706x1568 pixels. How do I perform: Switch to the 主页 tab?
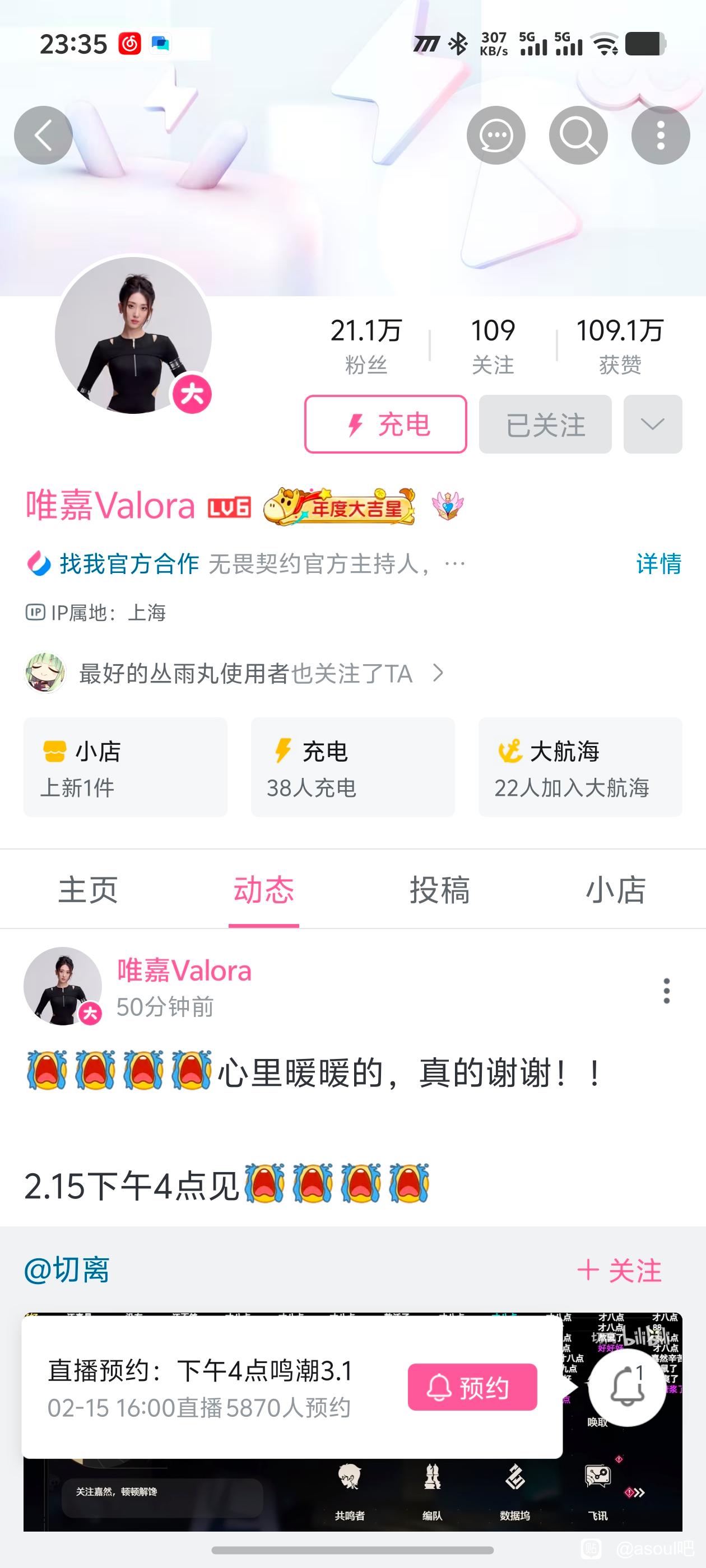pyautogui.click(x=89, y=890)
